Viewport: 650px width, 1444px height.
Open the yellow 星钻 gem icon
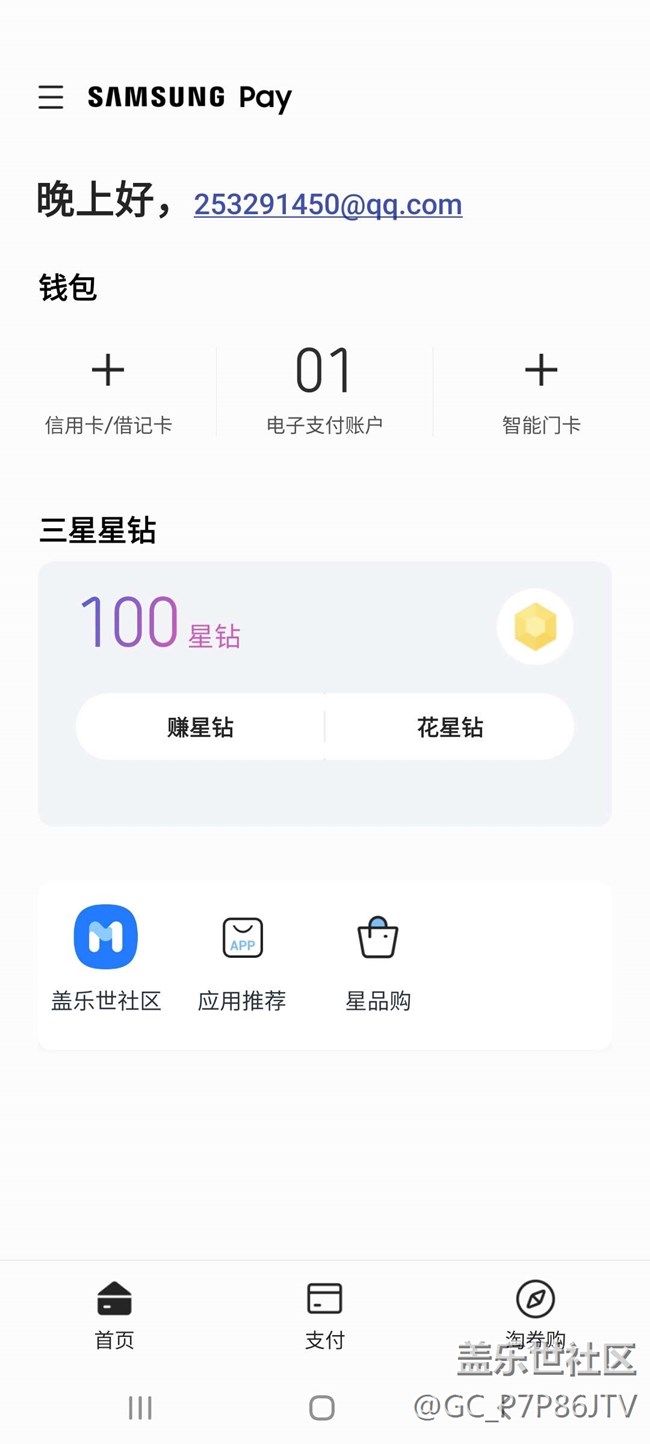535,627
